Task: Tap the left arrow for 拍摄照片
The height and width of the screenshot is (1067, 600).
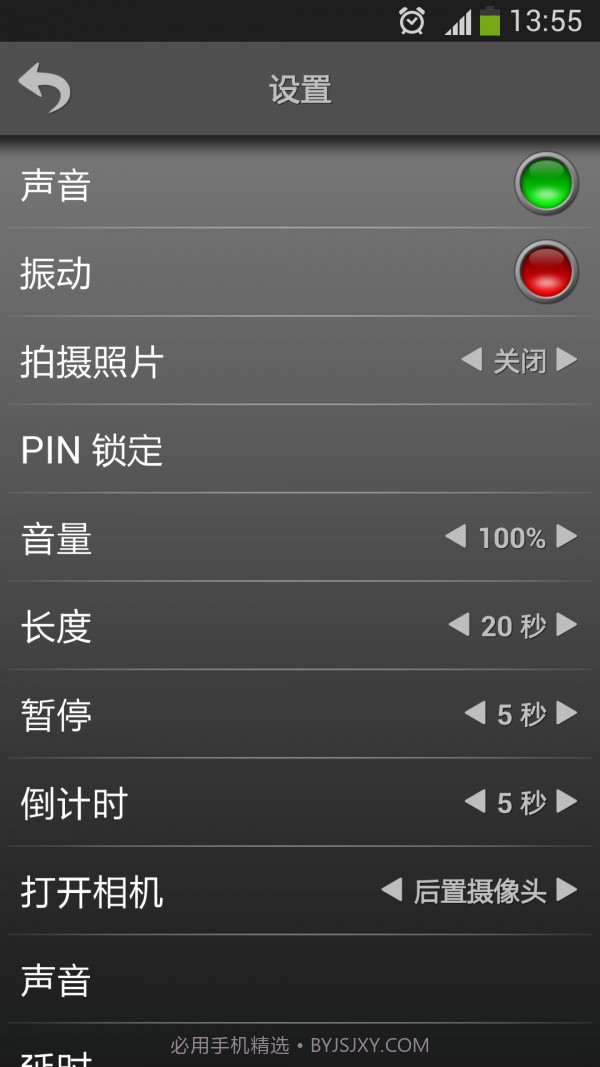Action: [x=471, y=360]
